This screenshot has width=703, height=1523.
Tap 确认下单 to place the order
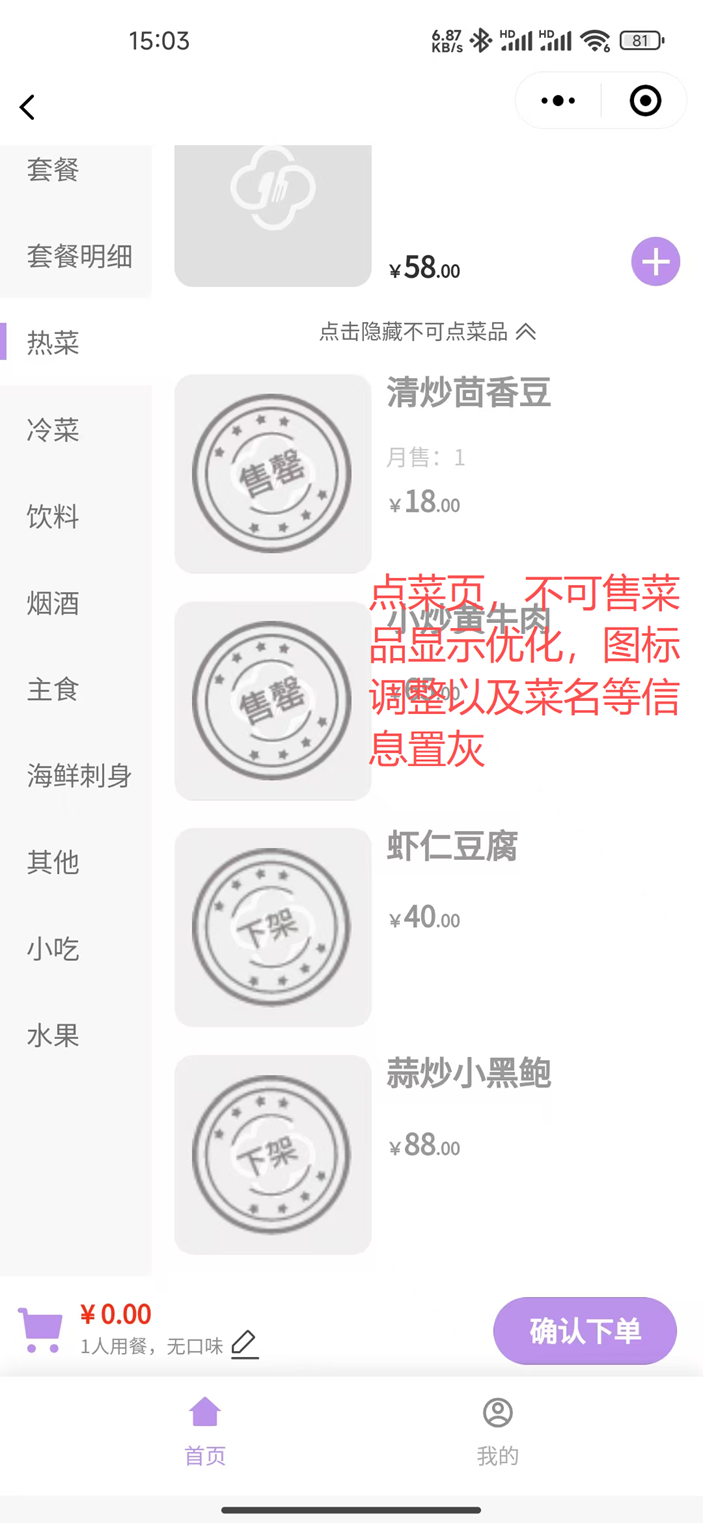[x=584, y=1331]
